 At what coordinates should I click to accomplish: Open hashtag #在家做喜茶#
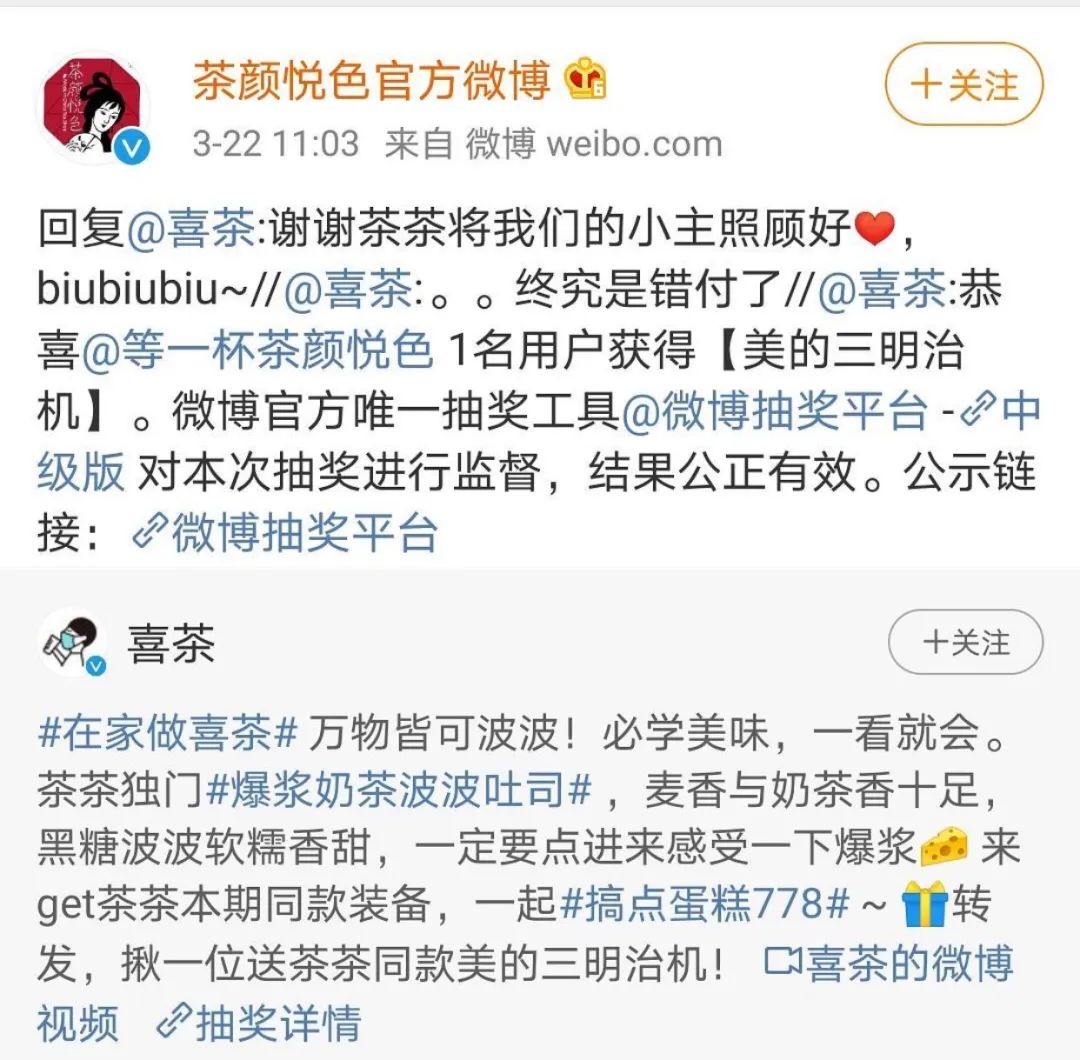tap(168, 734)
